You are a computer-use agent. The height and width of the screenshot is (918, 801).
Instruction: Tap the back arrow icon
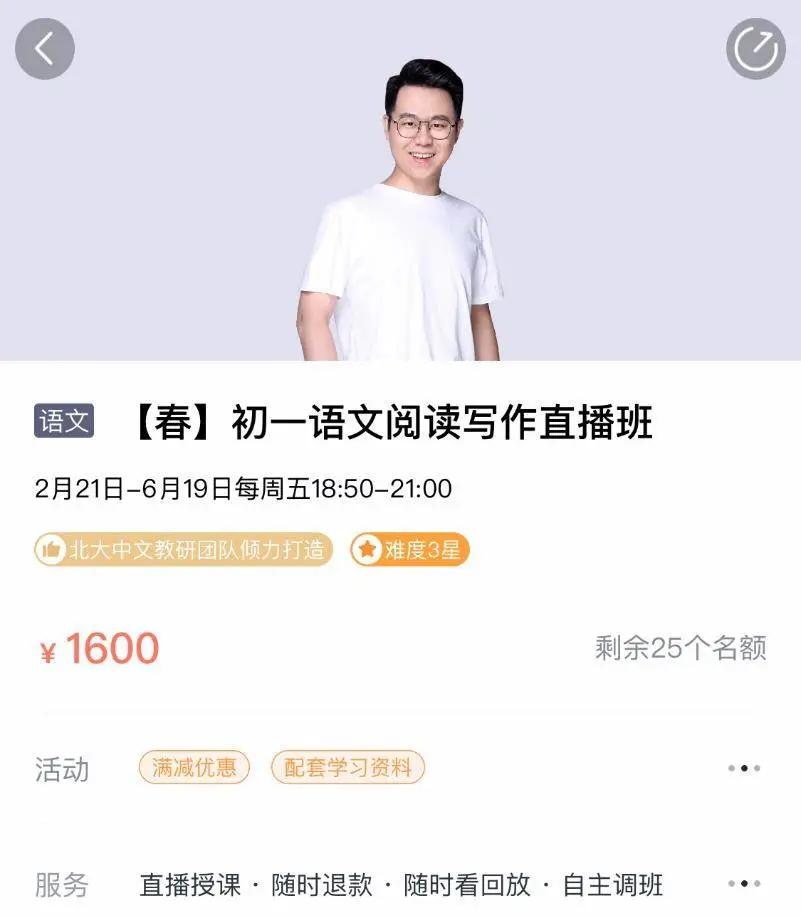click(44, 46)
